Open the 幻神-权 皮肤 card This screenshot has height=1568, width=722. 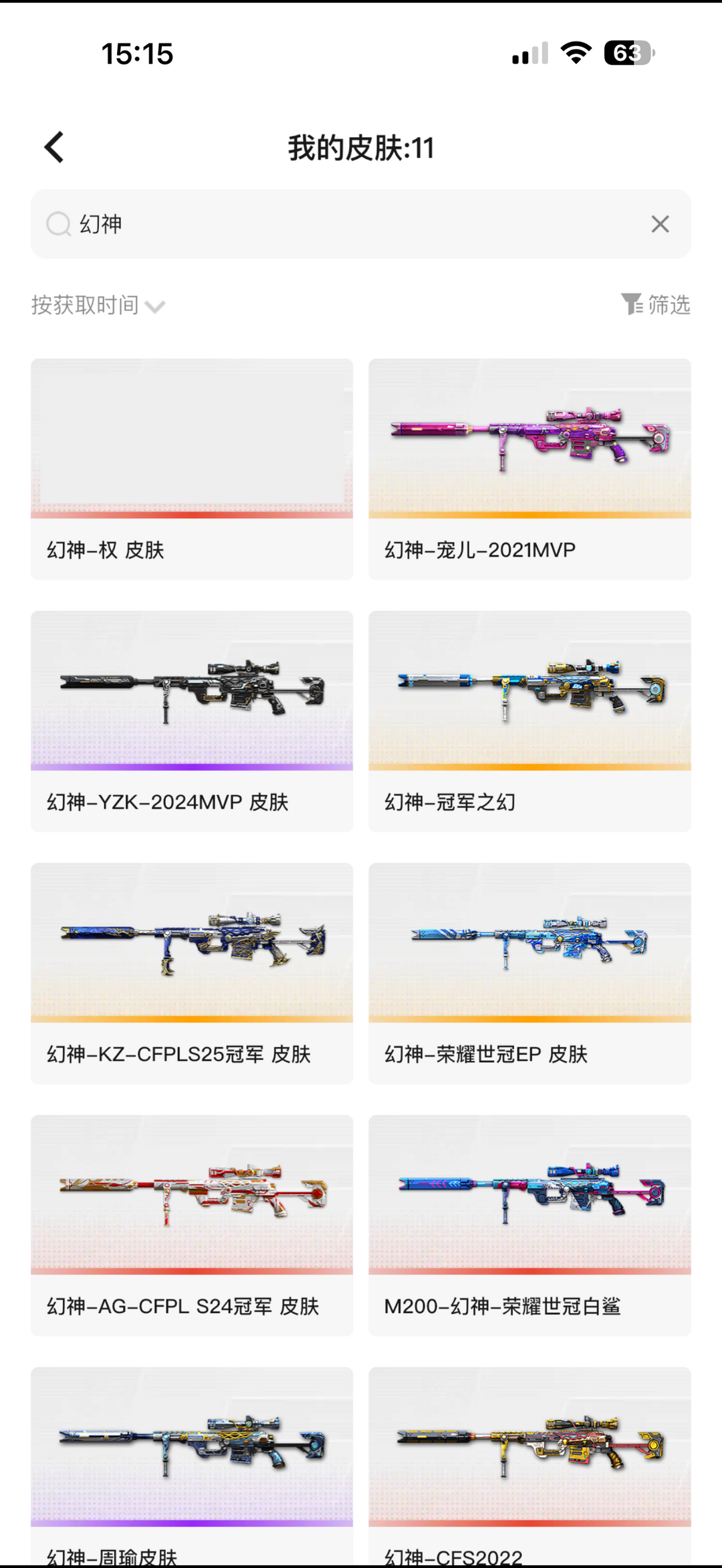(x=192, y=469)
